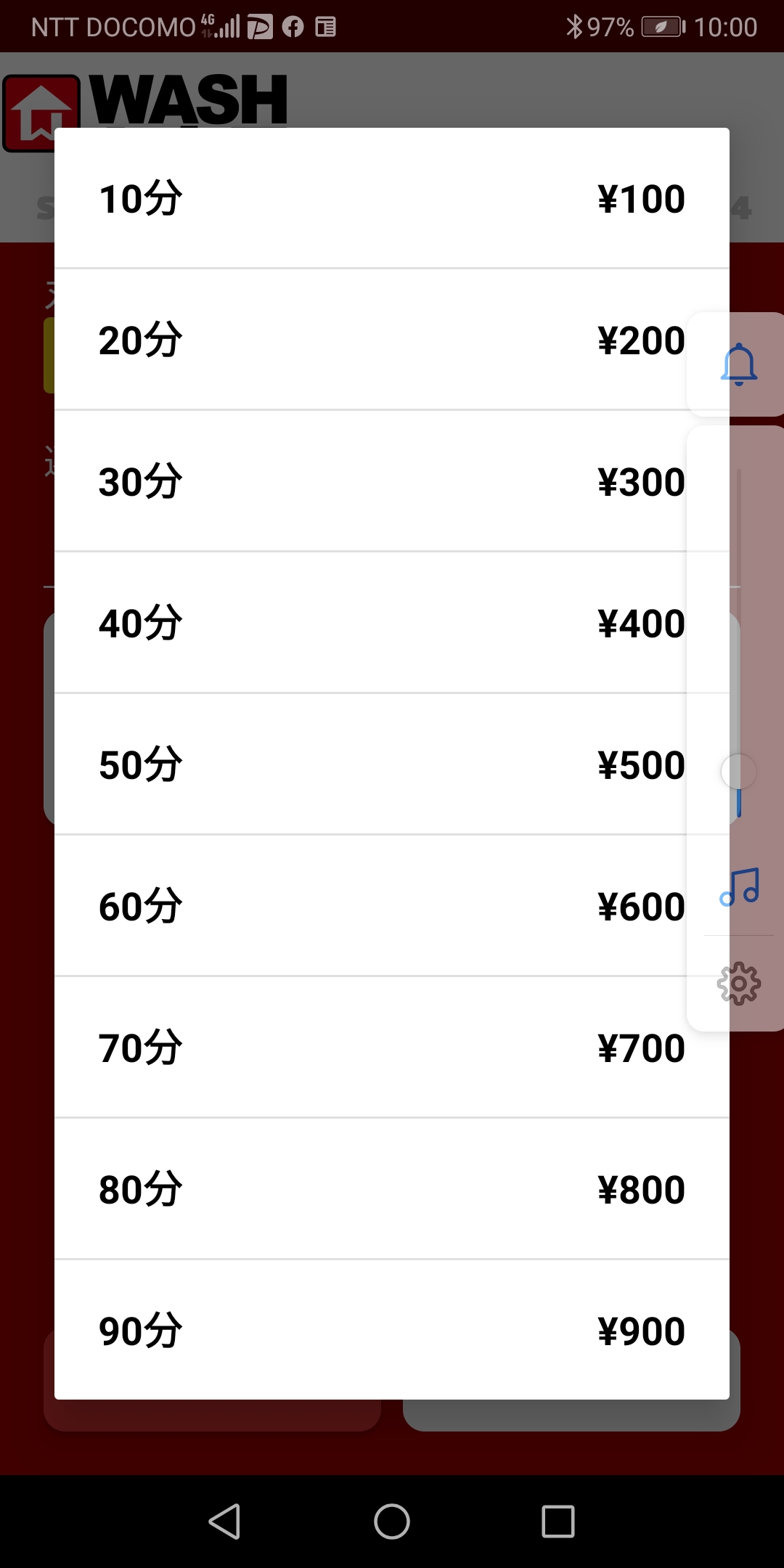Tap the bell icon in volume panel
784x1568 pixels.
(739, 364)
